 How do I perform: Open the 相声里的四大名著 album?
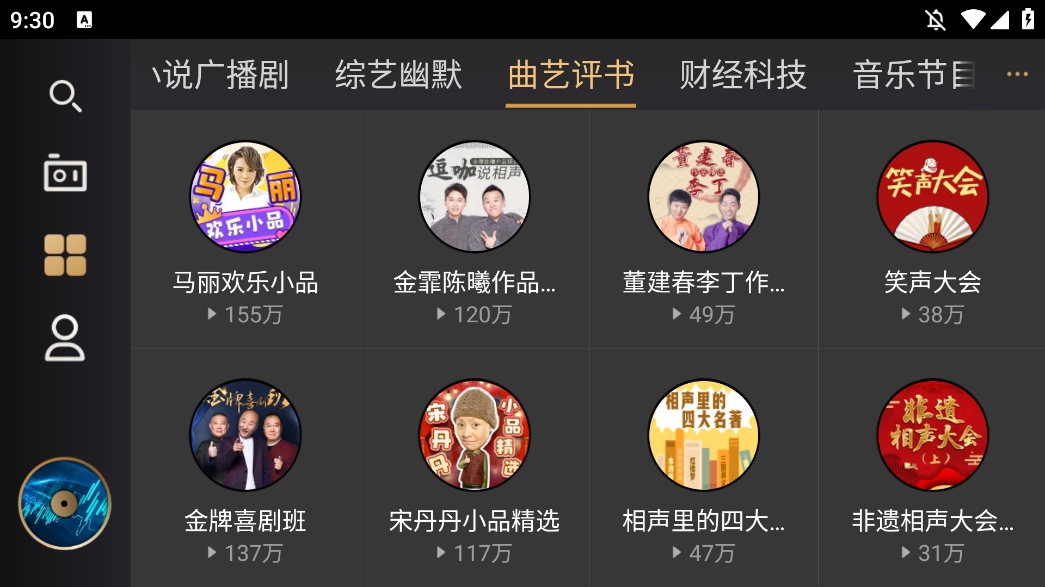[x=703, y=435]
